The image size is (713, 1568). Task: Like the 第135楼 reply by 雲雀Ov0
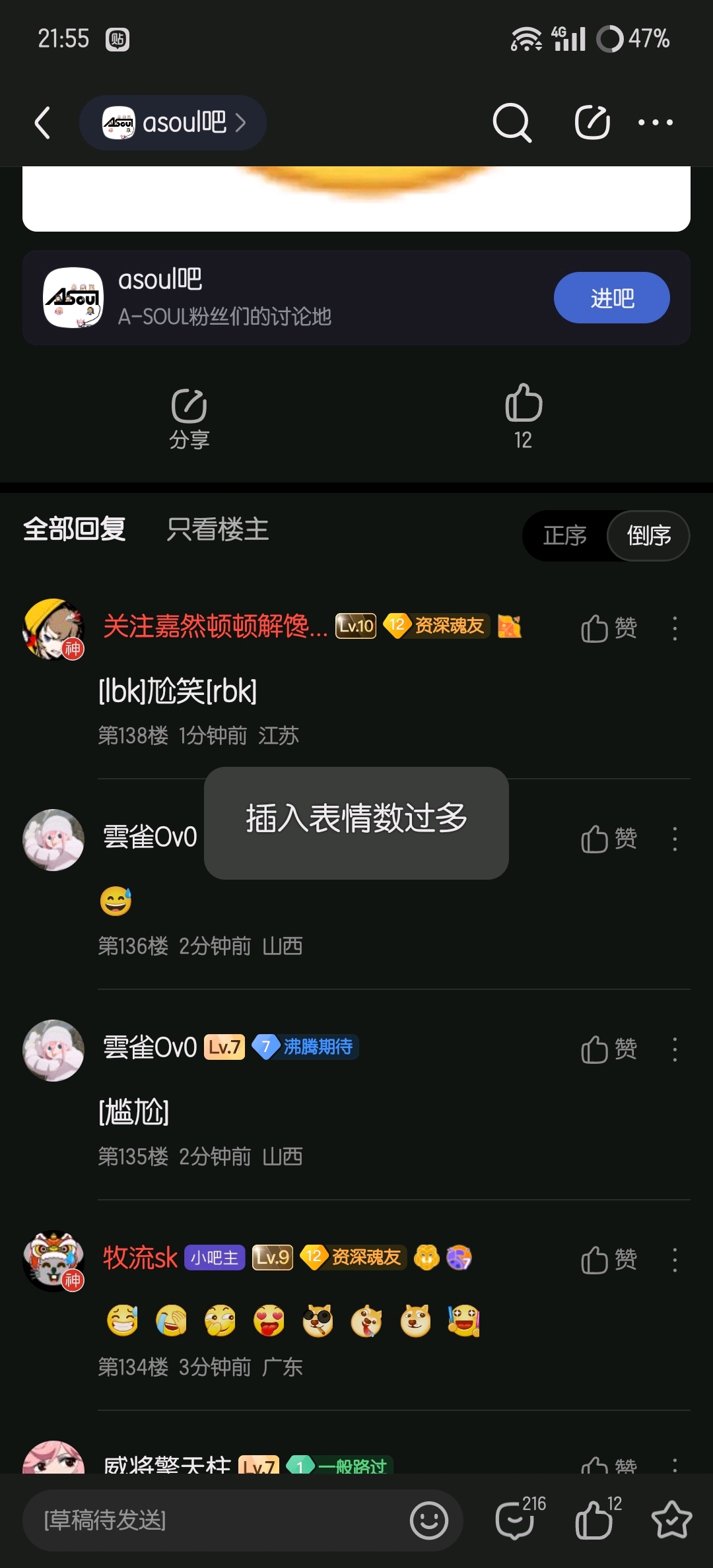pos(609,1049)
